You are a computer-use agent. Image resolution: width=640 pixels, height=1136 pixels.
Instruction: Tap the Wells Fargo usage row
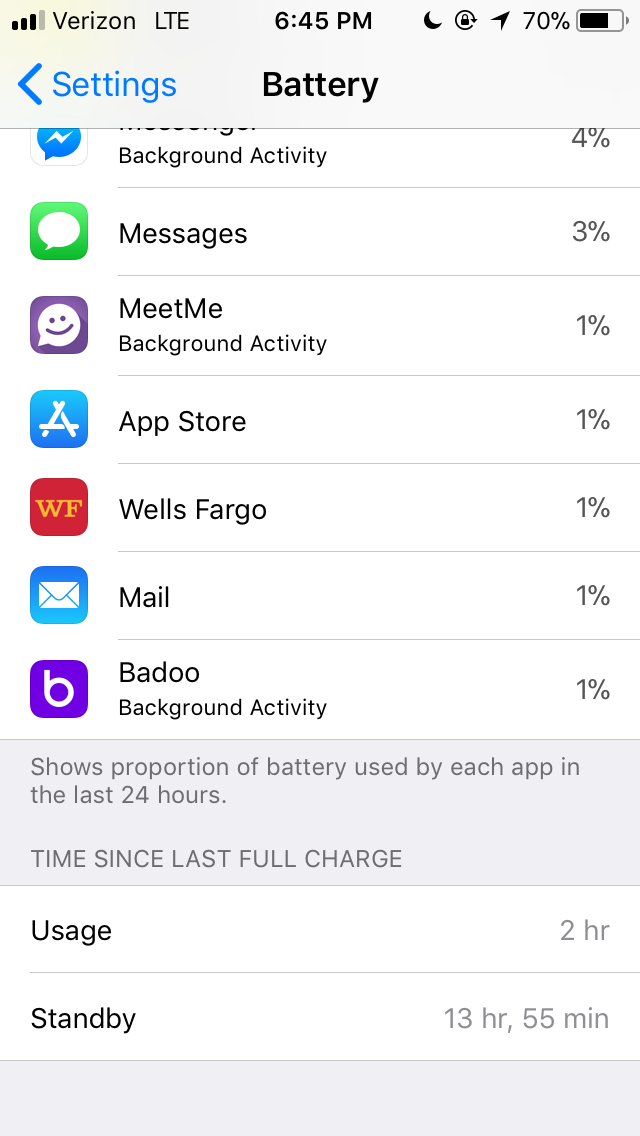[320, 508]
